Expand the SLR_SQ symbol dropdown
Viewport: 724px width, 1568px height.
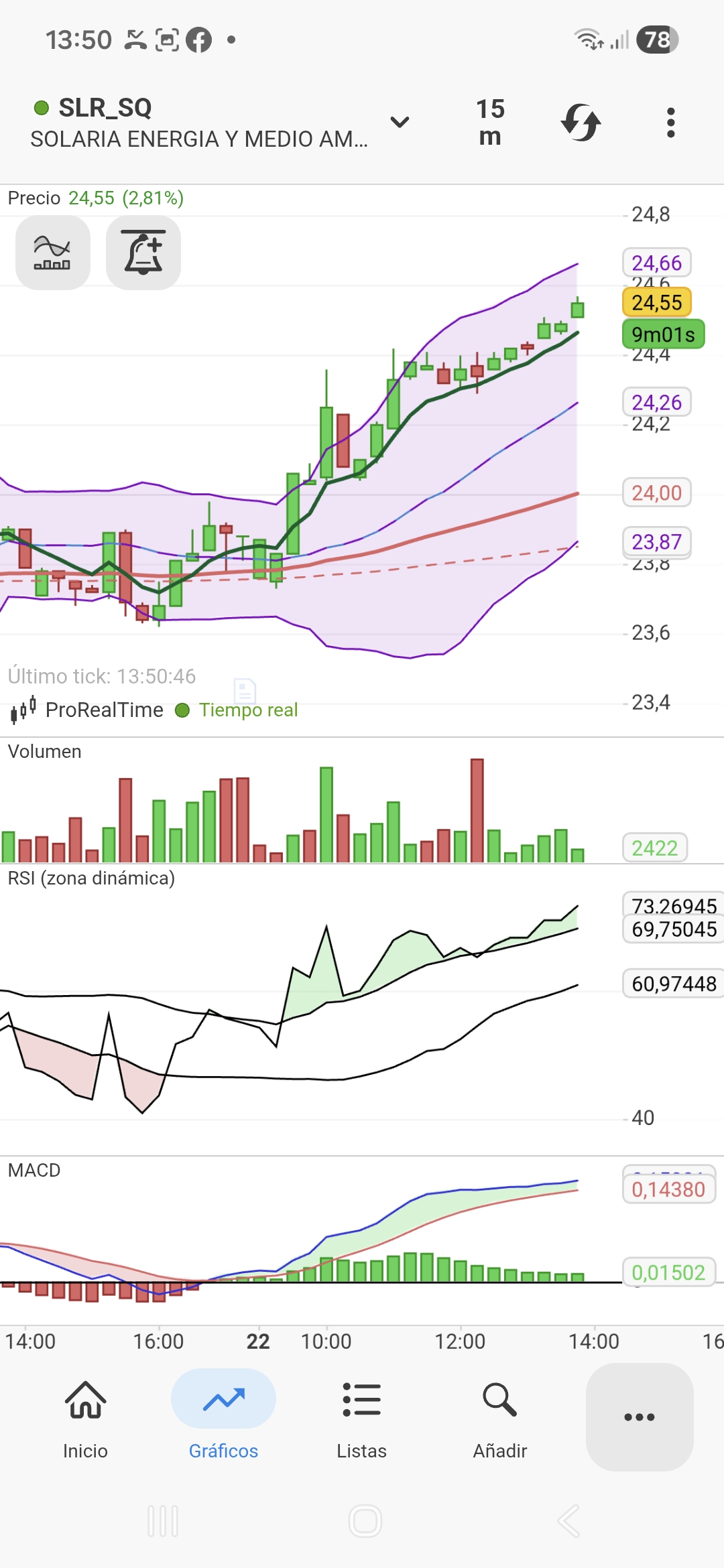[x=400, y=122]
